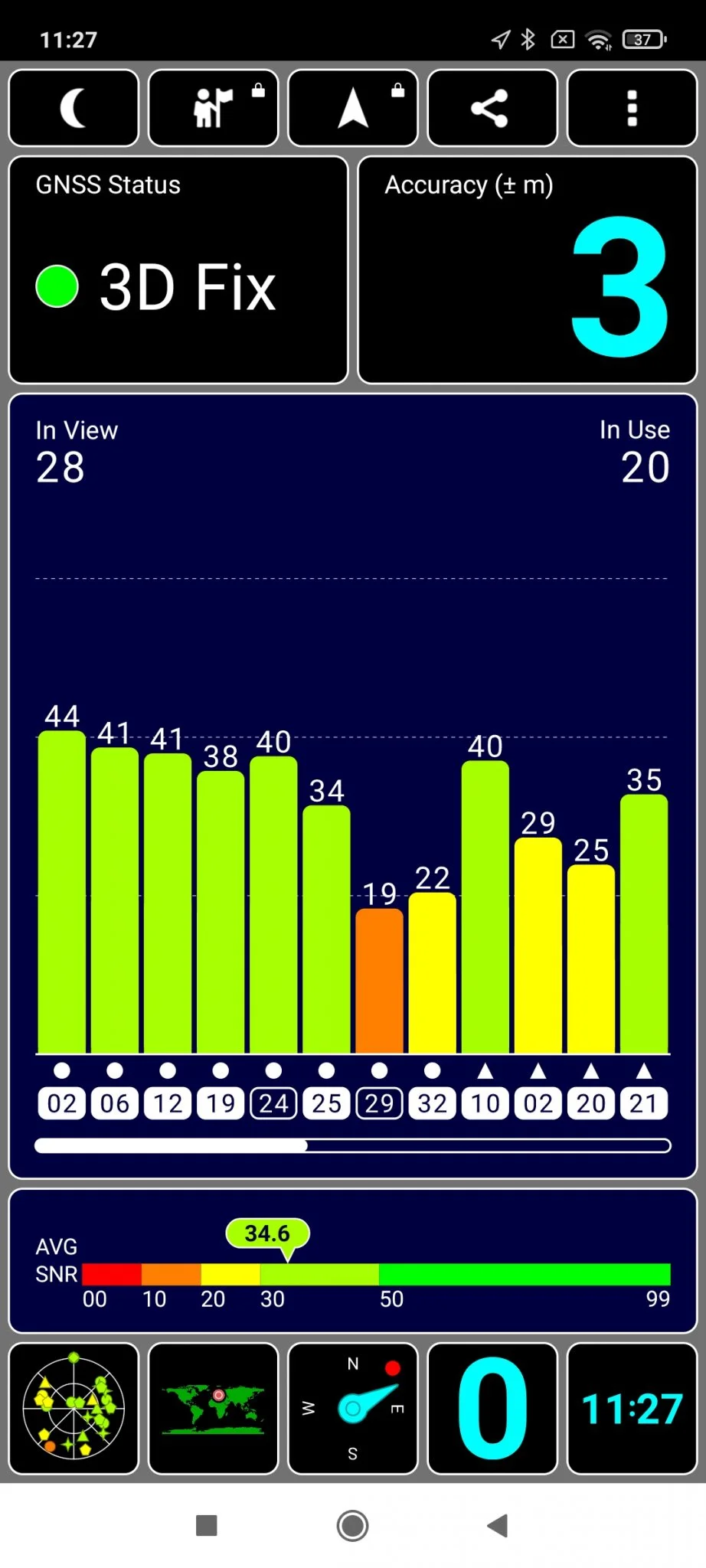Open the waypoint flag tool
706x1568 pixels.
pyautogui.click(x=213, y=108)
